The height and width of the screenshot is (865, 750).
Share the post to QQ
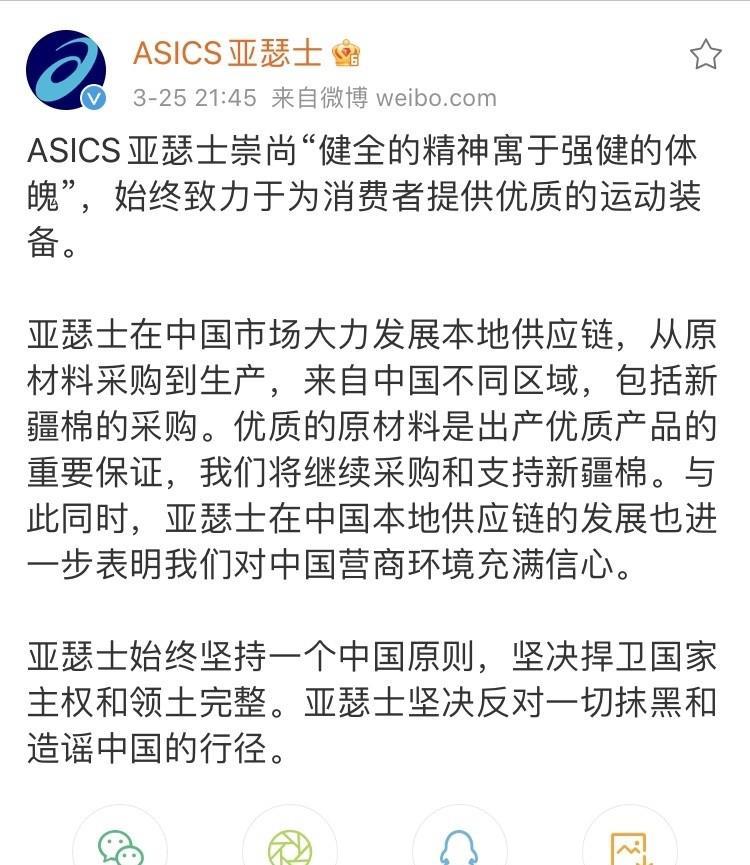(x=459, y=846)
